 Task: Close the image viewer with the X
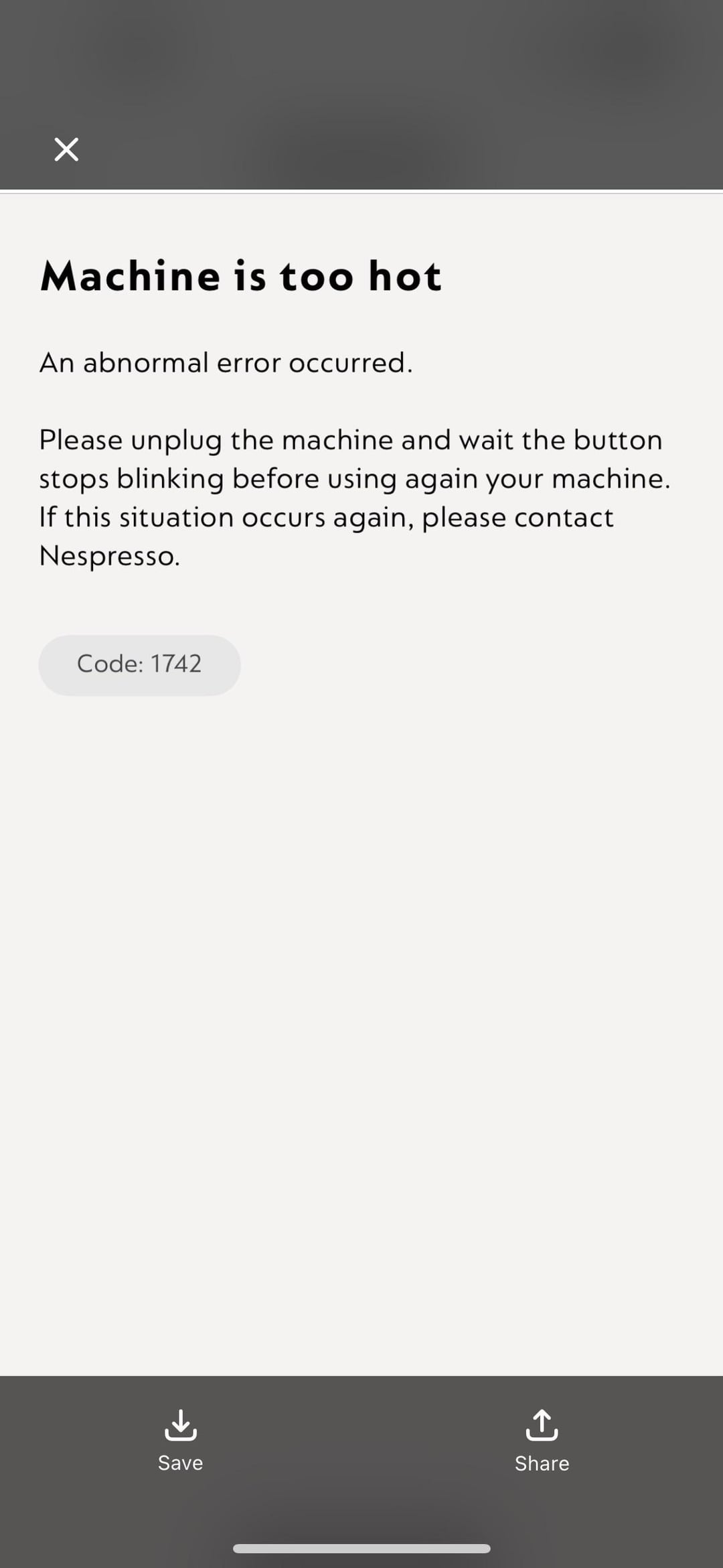coord(66,149)
